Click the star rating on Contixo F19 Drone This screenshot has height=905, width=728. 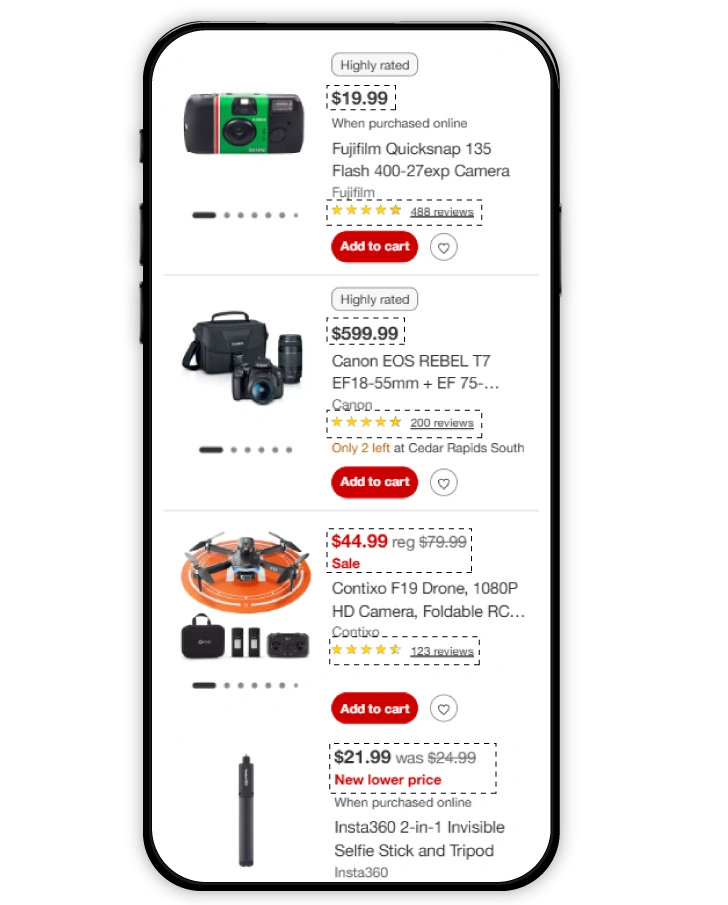point(366,650)
